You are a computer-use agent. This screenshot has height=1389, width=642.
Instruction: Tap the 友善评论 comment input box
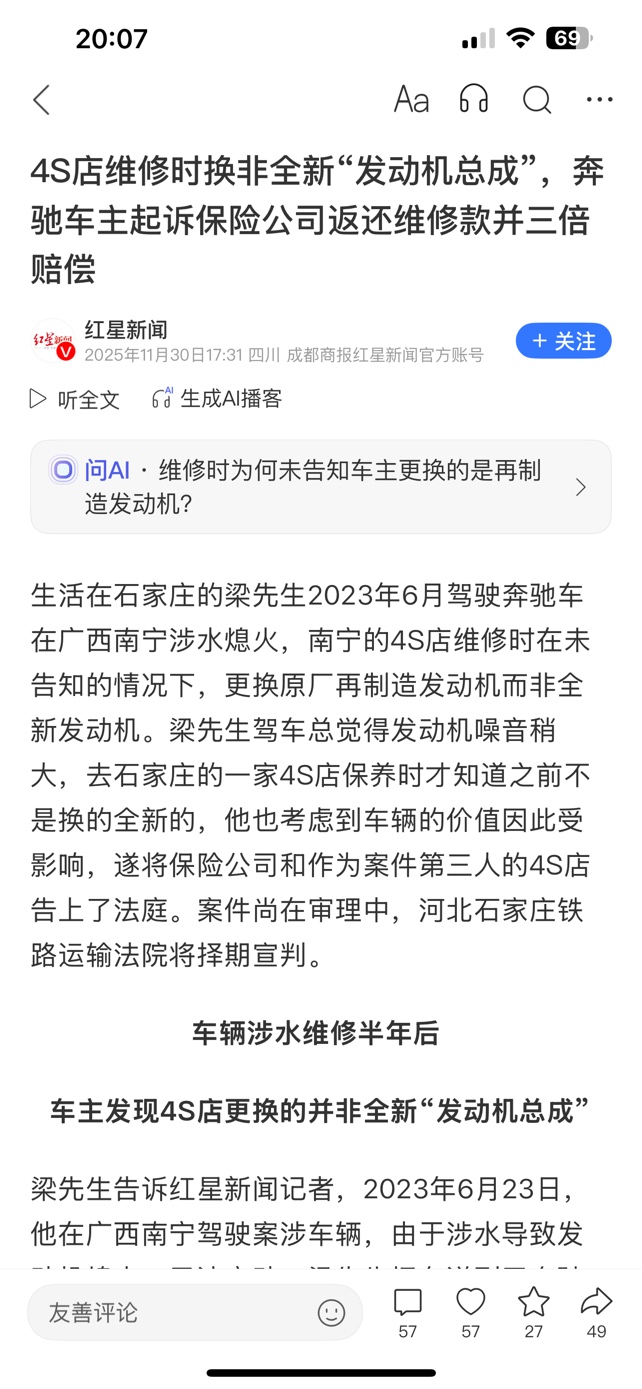pyautogui.click(x=170, y=1312)
